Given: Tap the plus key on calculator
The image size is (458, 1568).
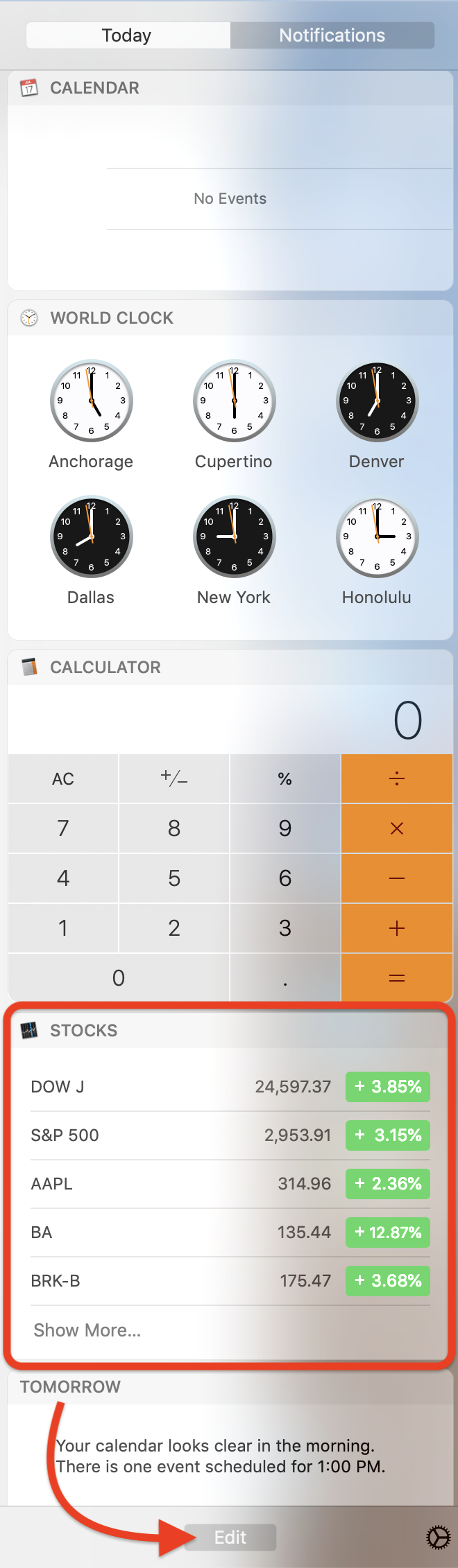Looking at the screenshot, I should coord(397,928).
